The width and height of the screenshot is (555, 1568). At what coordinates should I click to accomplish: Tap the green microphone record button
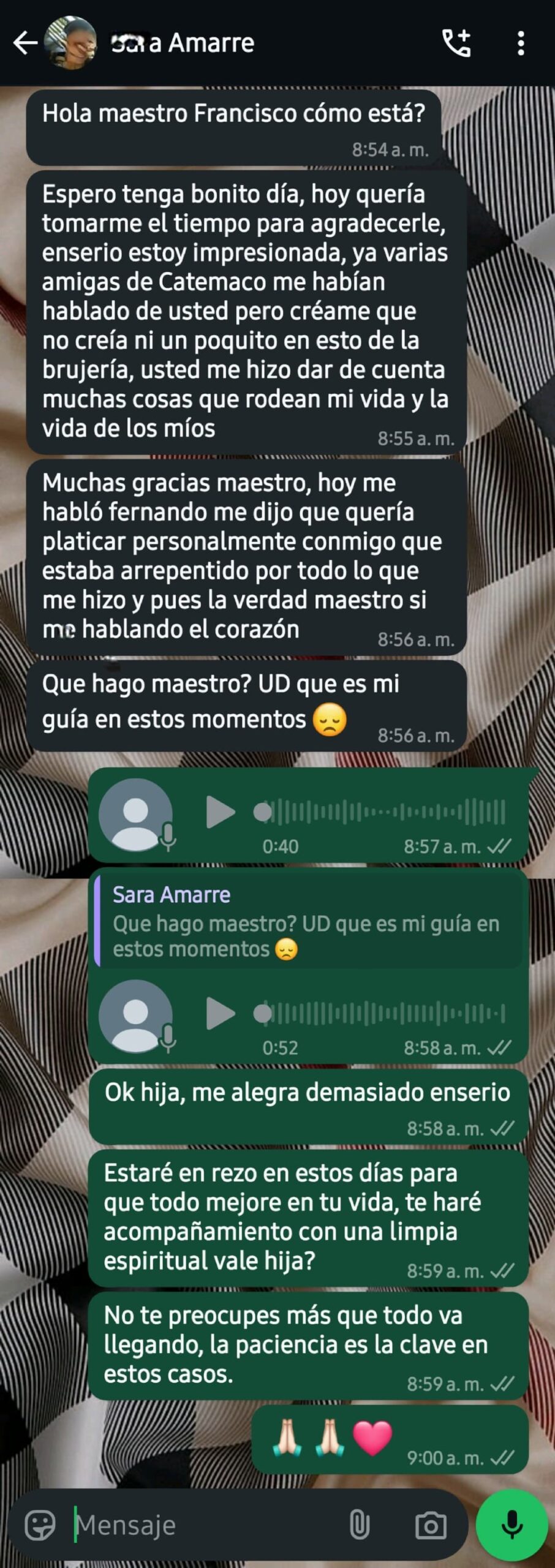tap(512, 1525)
